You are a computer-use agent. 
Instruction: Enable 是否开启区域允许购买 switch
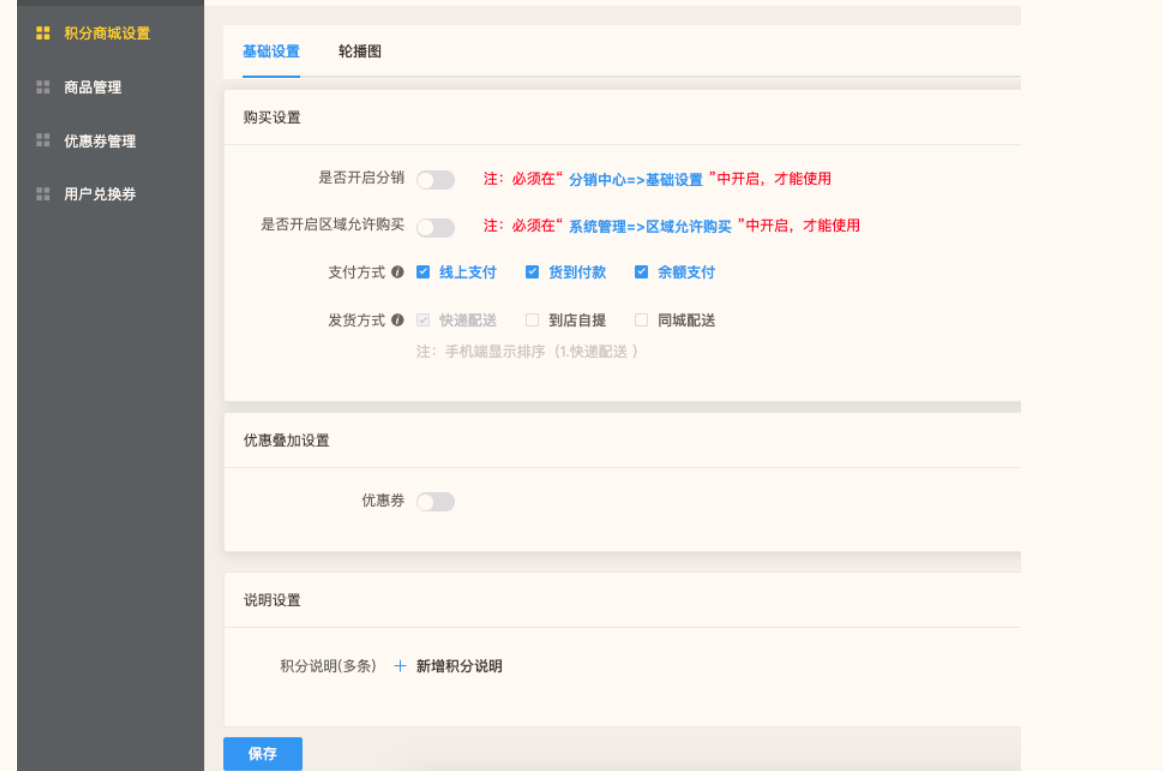pos(435,227)
